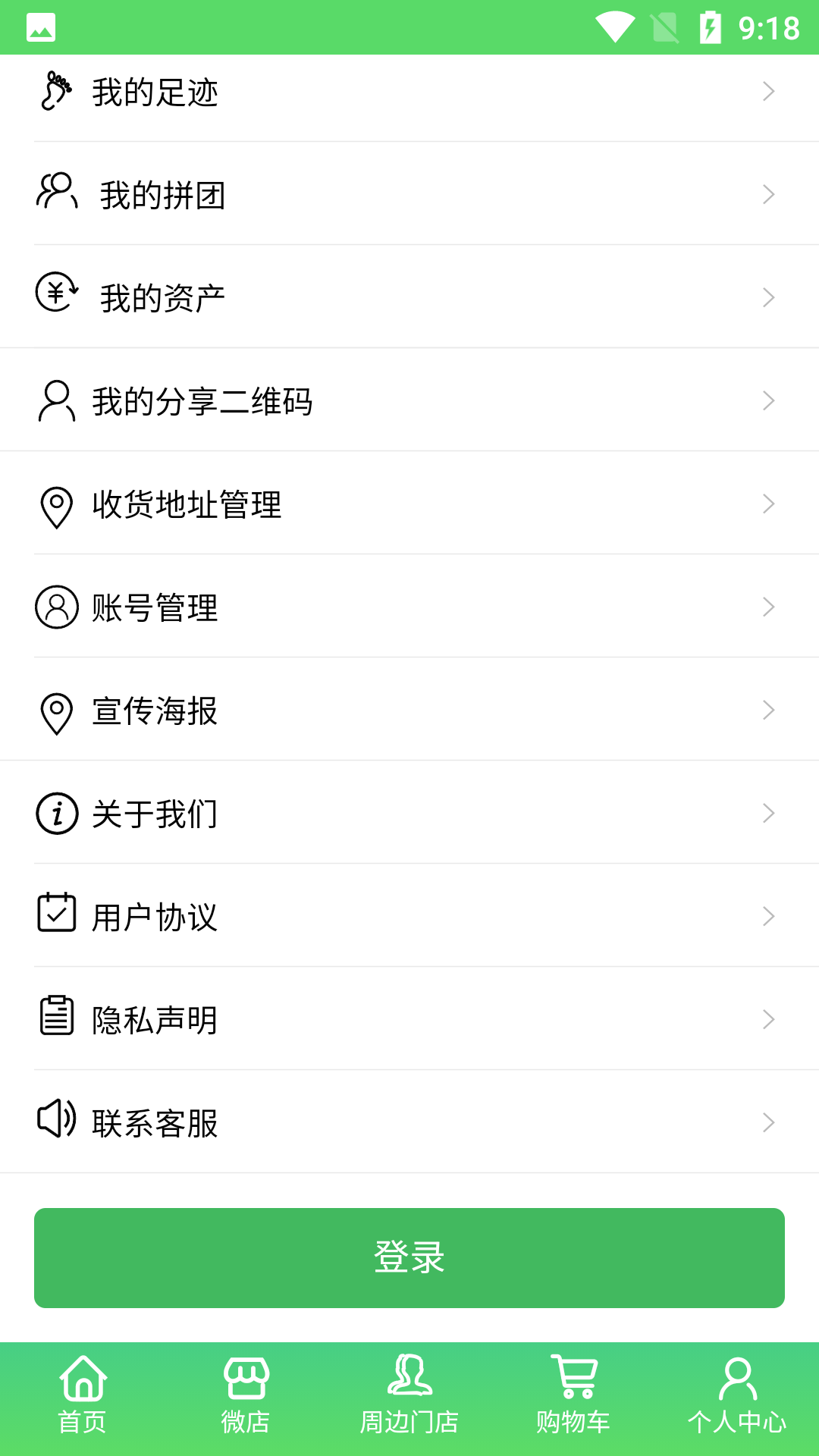Select the 个人中心 tab
Image resolution: width=819 pixels, height=1456 pixels.
click(737, 1397)
